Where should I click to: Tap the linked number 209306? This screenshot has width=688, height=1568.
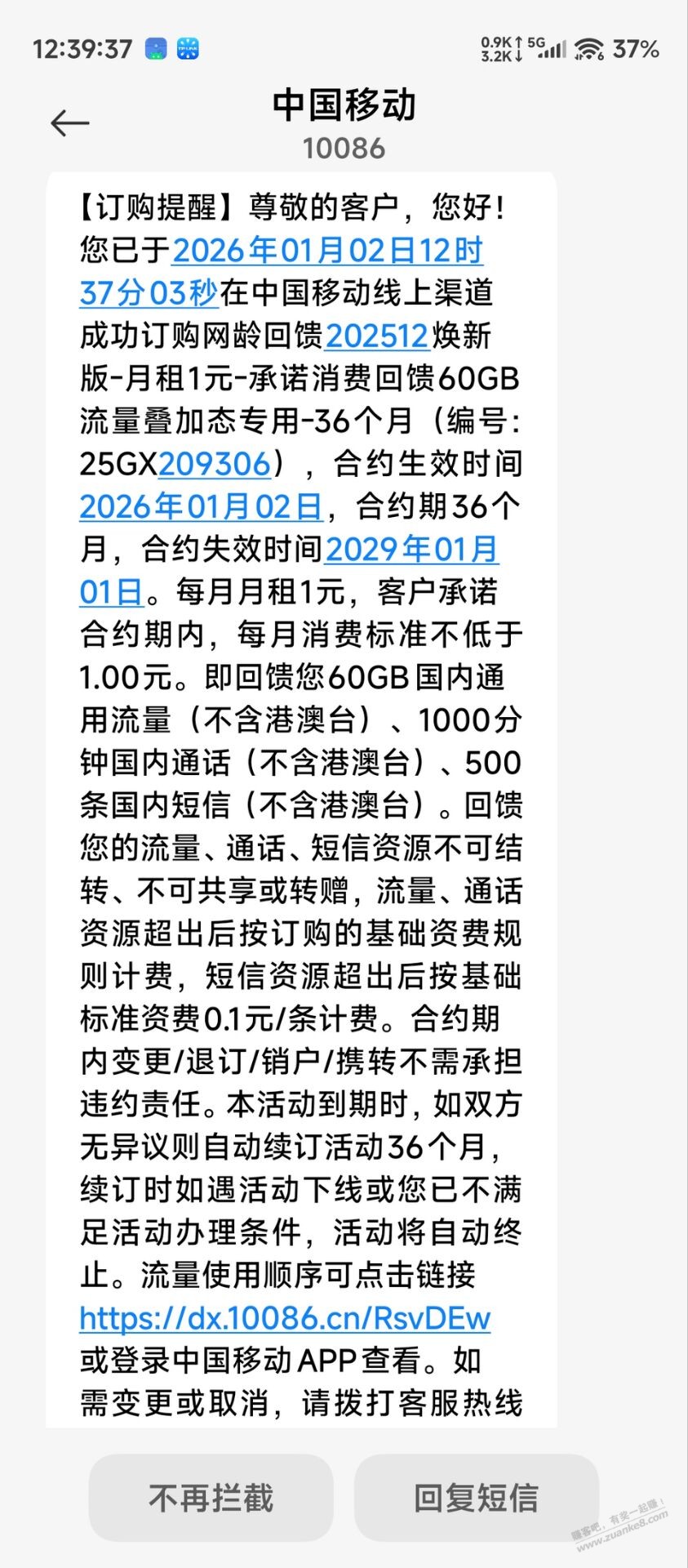tap(215, 464)
